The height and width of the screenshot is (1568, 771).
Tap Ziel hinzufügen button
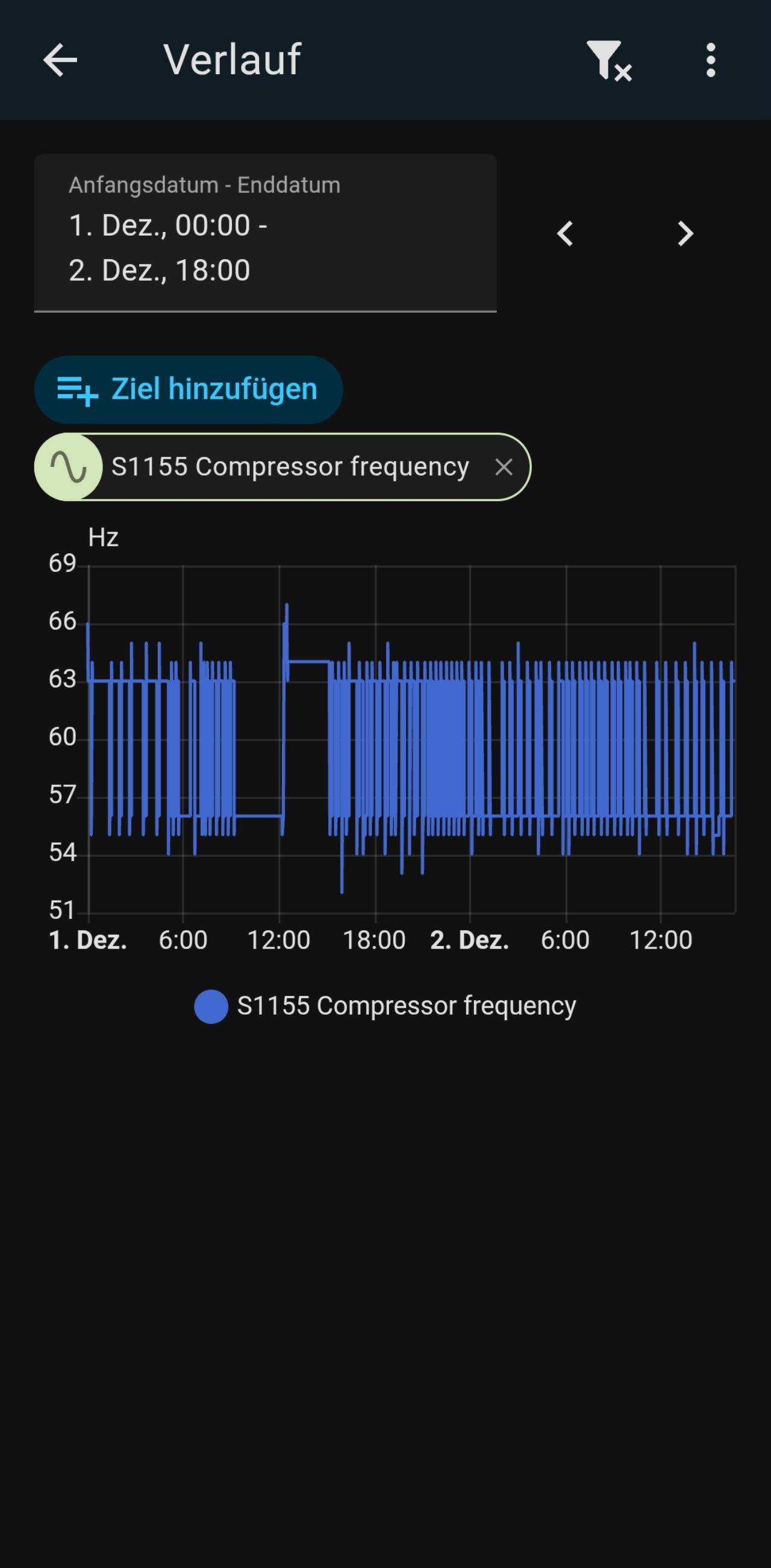188,389
